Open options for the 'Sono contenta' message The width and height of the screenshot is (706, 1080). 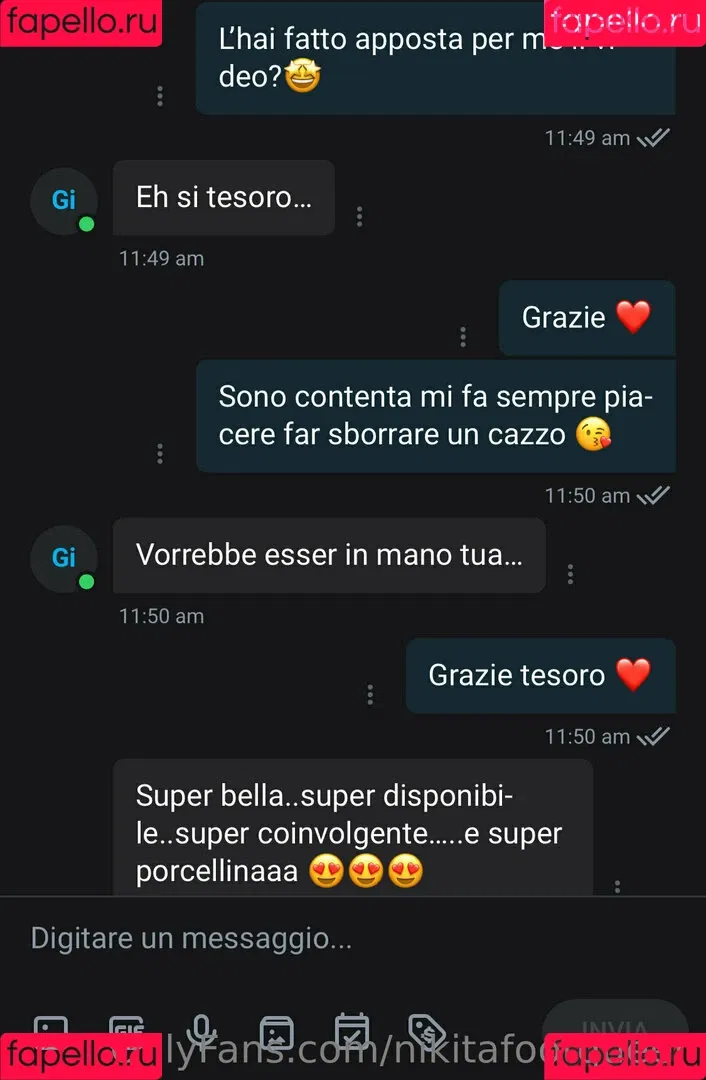tap(160, 454)
